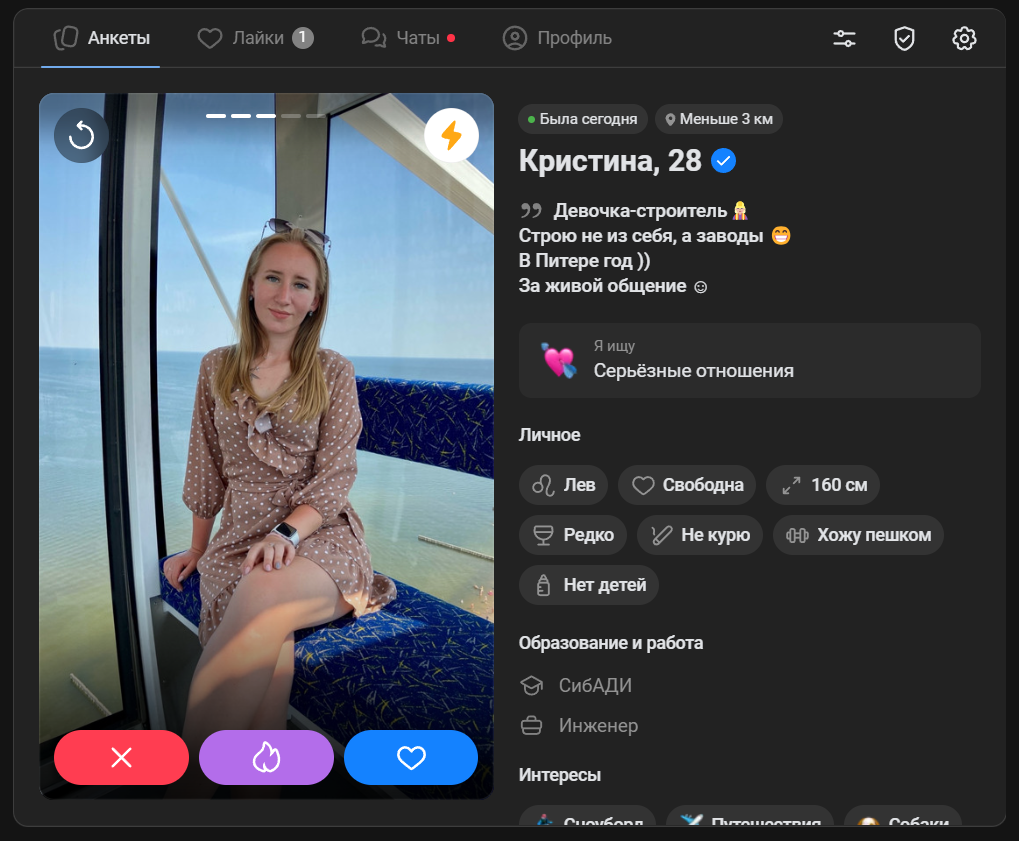Open the safety shield icon
Viewport: 1019px width, 841px height.
(x=904, y=39)
